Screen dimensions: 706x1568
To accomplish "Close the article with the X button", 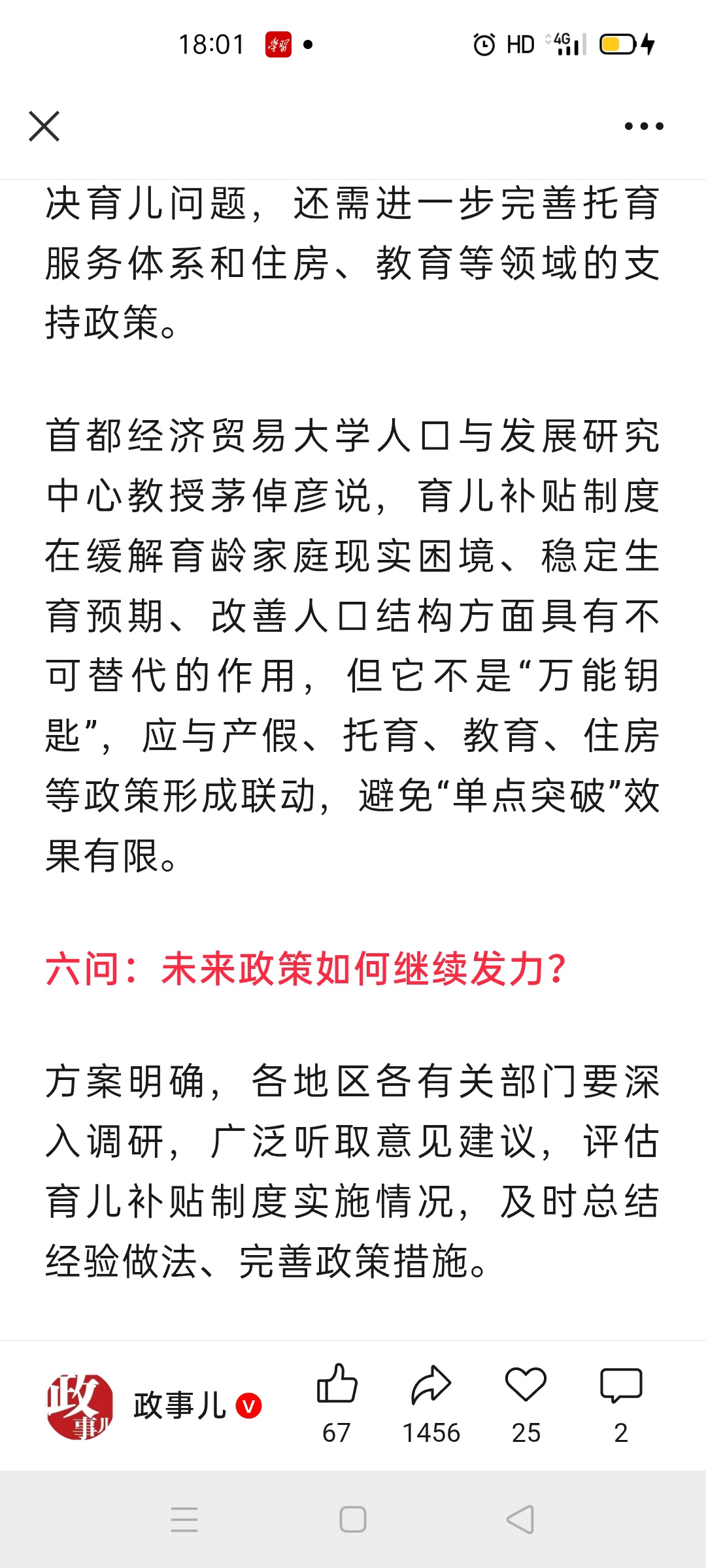I will point(44,126).
